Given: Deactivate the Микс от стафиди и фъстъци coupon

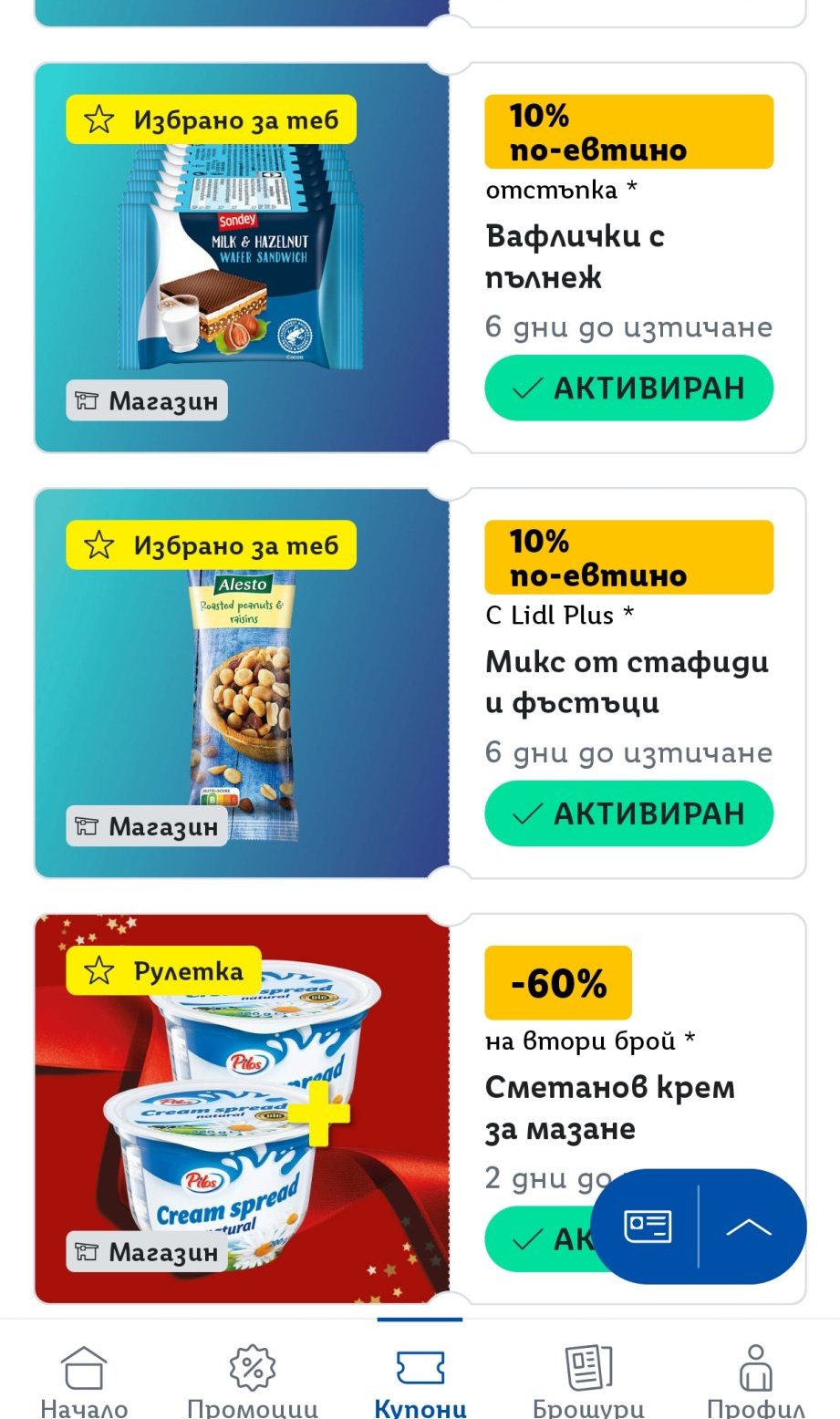Looking at the screenshot, I should 628,813.
